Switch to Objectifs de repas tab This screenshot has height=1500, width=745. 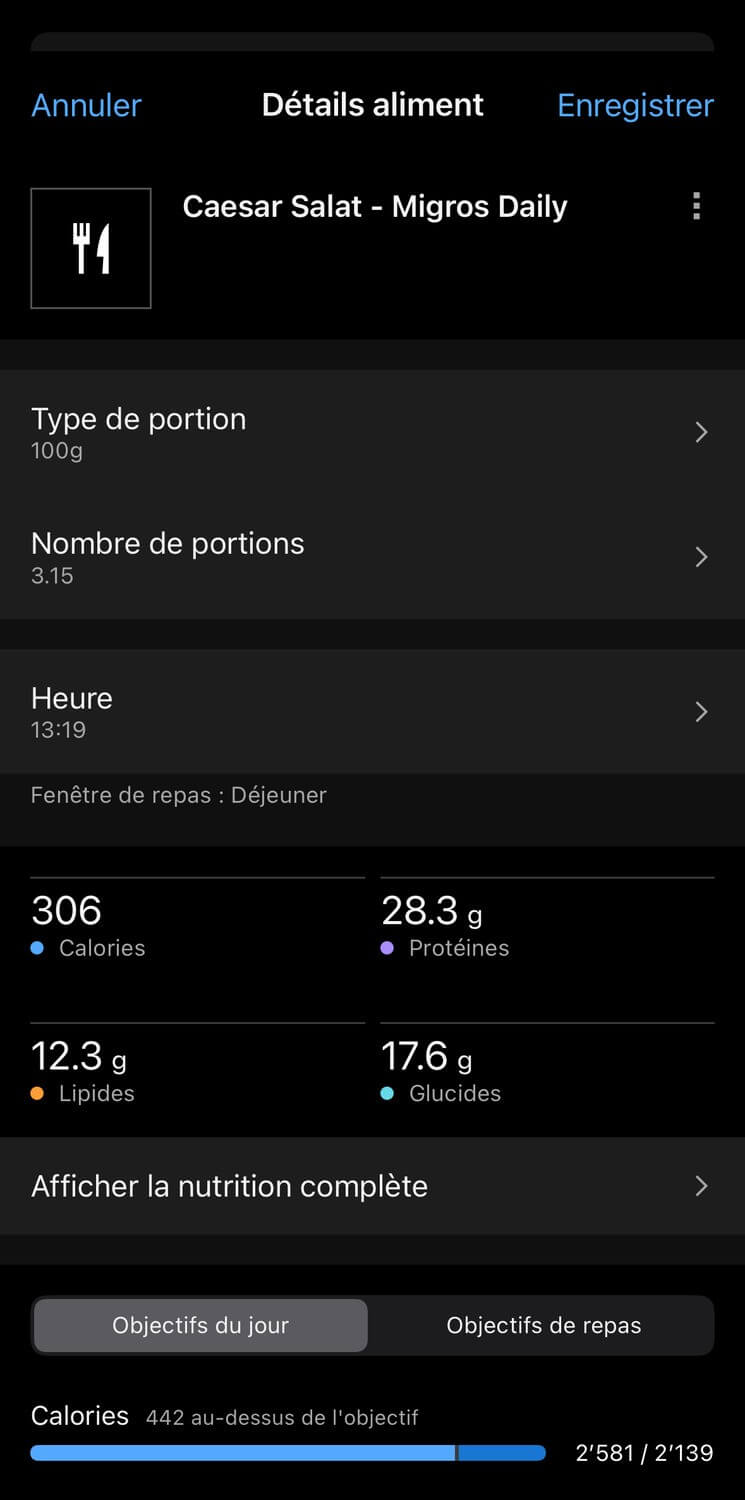(543, 1326)
